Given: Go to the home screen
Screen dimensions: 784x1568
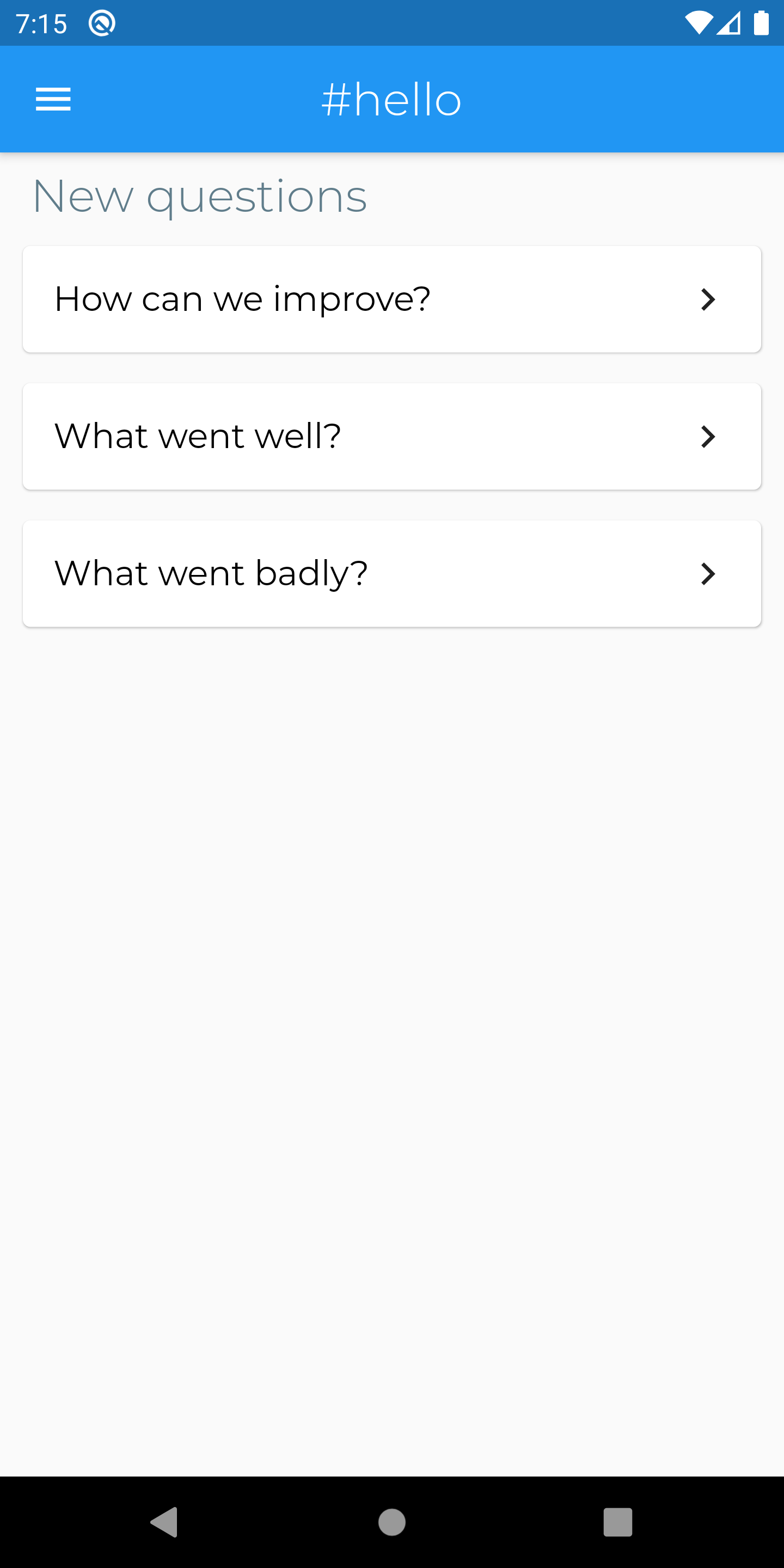Looking at the screenshot, I should click(x=392, y=1522).
